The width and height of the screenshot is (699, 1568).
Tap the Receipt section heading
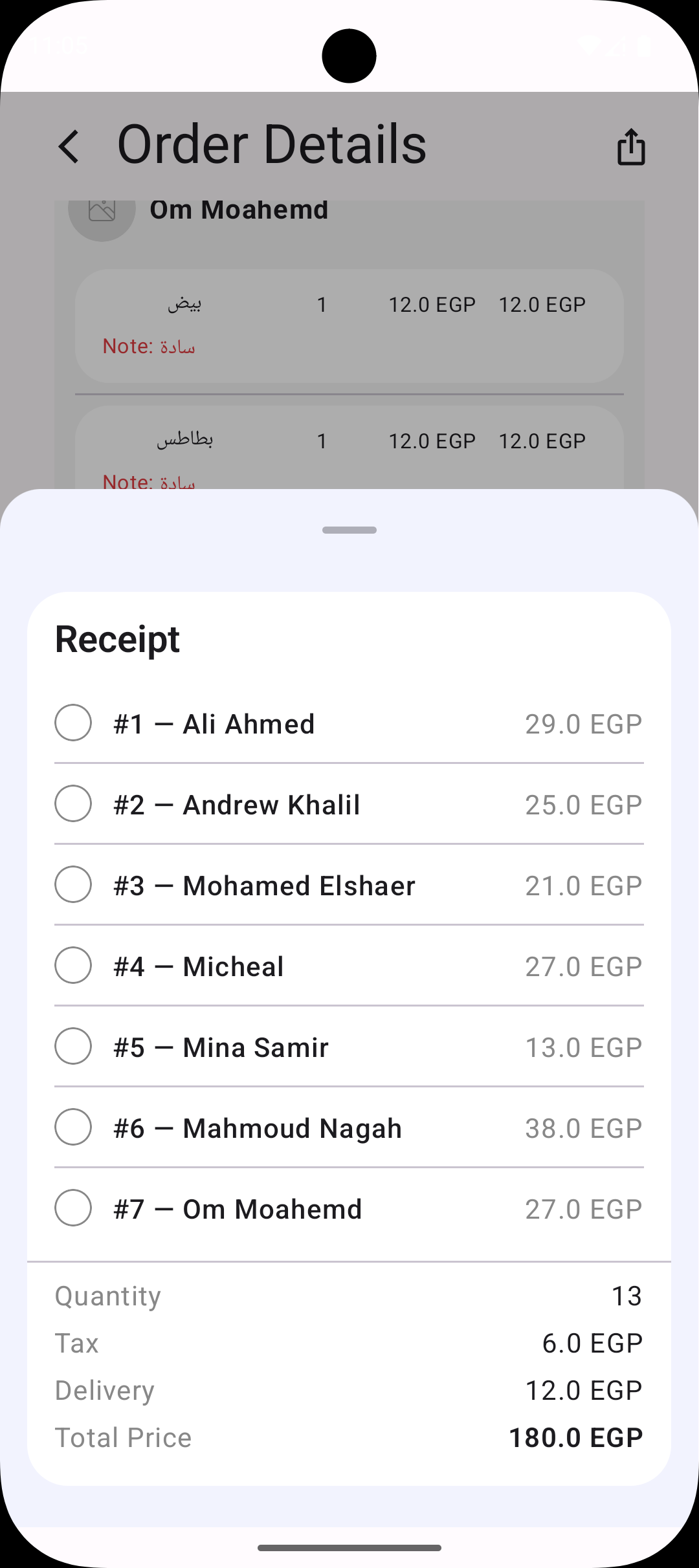coord(117,638)
